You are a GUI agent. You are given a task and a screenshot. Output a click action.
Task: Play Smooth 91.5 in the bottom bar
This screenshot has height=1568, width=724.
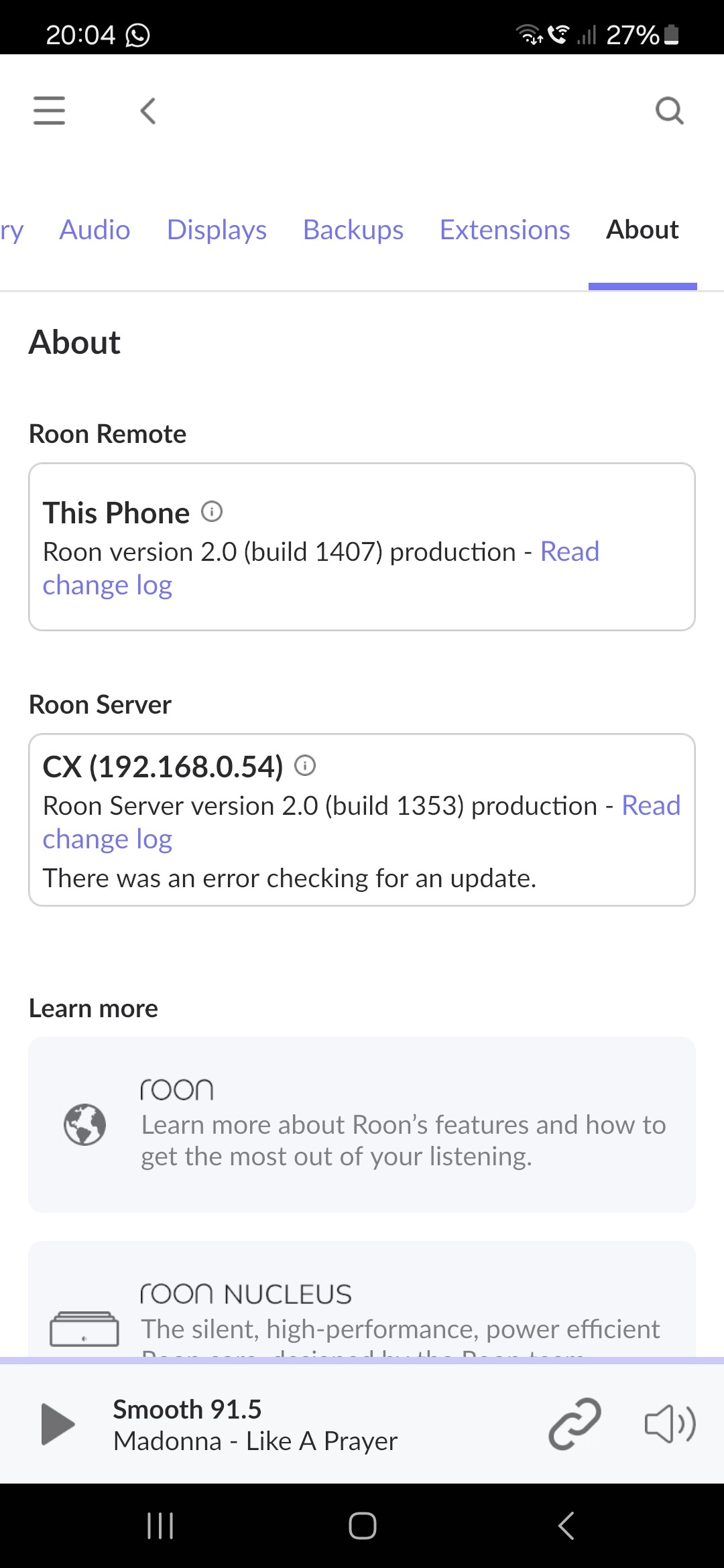coord(58,1424)
